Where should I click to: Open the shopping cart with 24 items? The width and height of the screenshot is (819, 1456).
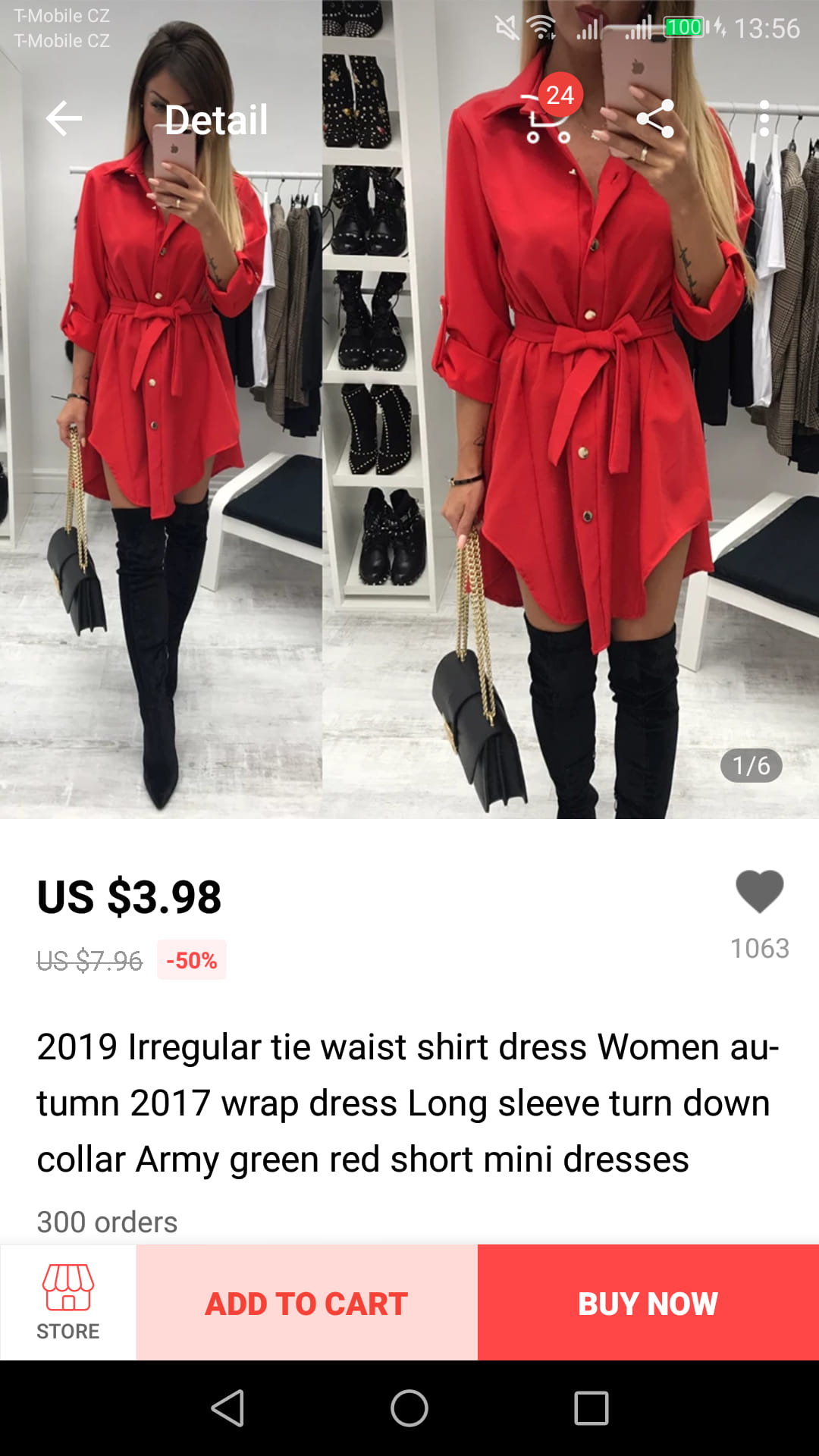548,120
